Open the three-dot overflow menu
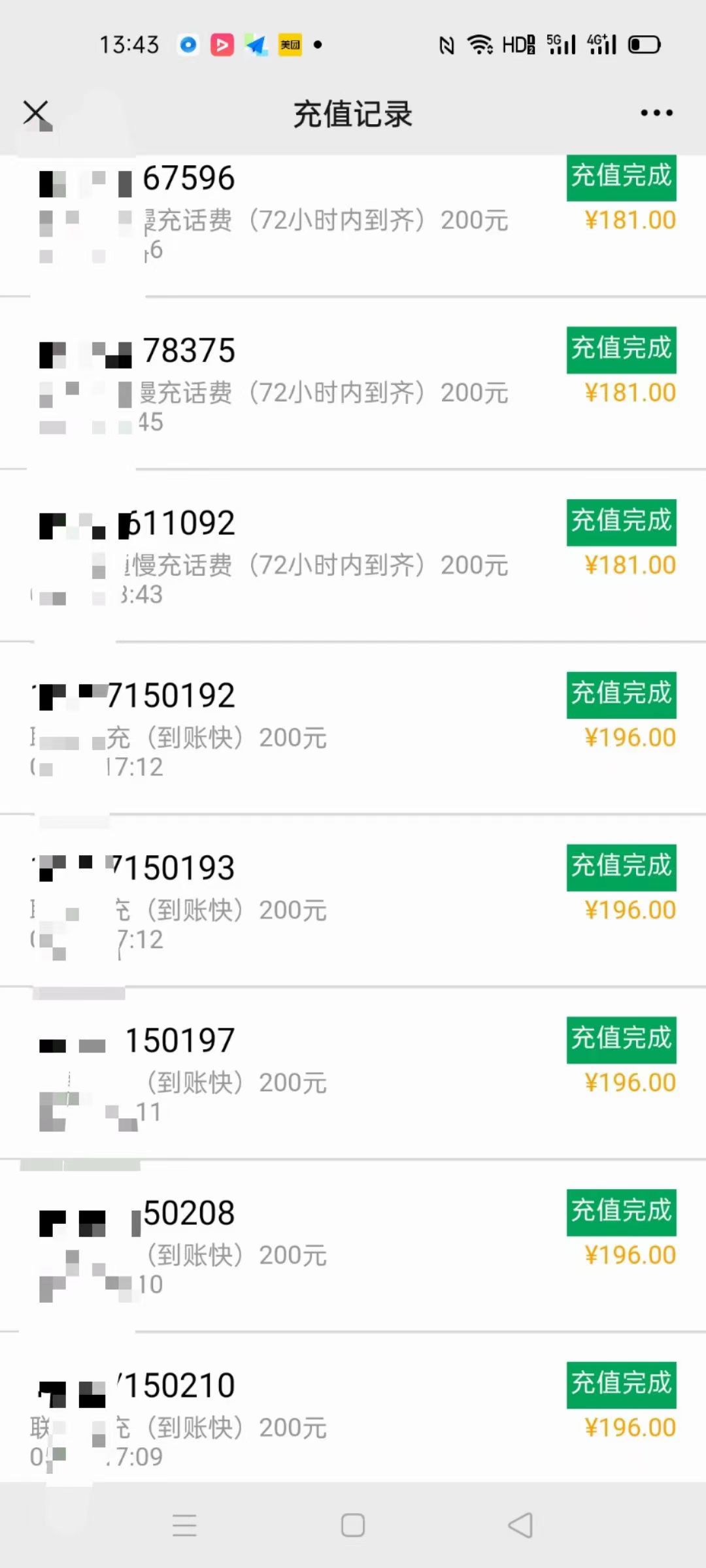Image resolution: width=706 pixels, height=1568 pixels. (x=656, y=113)
